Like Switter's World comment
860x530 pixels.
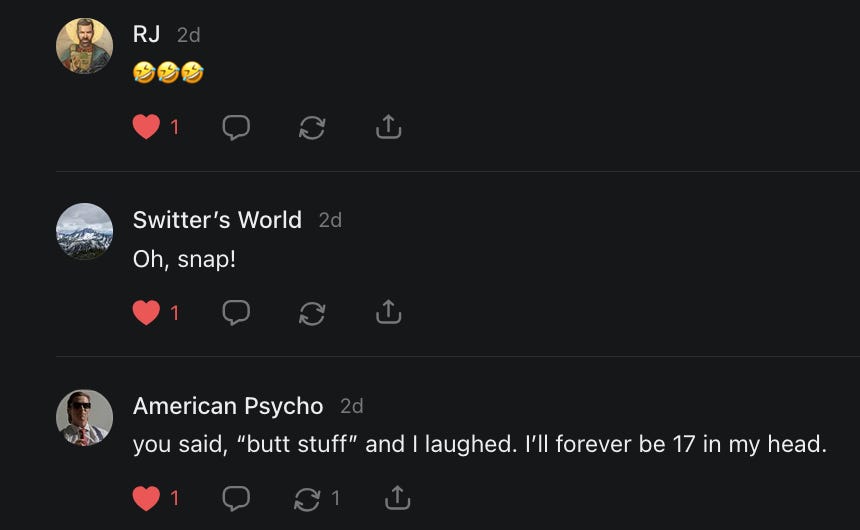coord(147,313)
